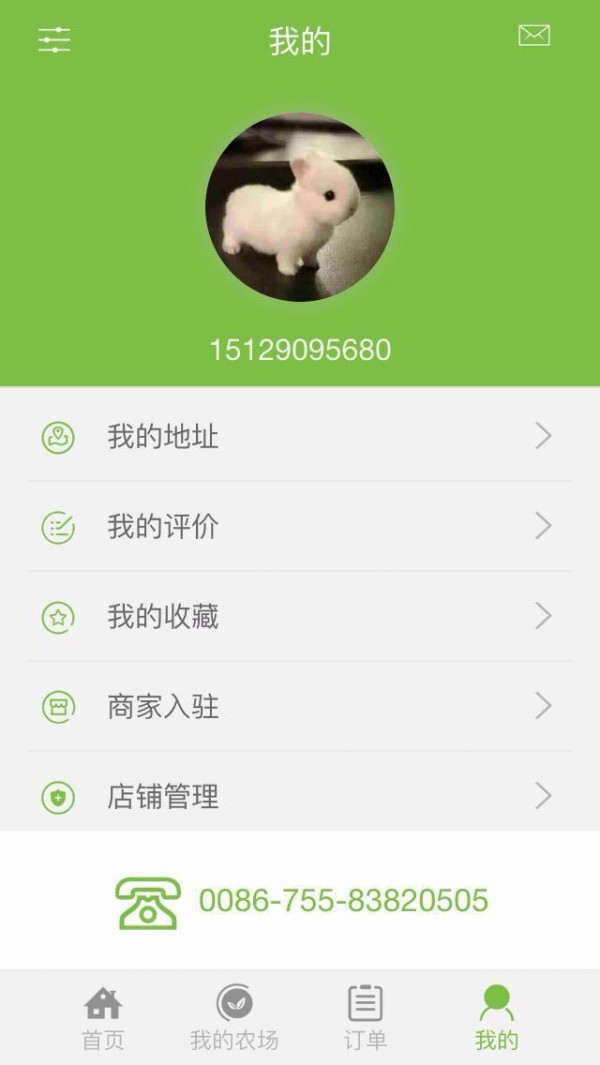Switch to the 我的农场 tab

click(234, 1018)
